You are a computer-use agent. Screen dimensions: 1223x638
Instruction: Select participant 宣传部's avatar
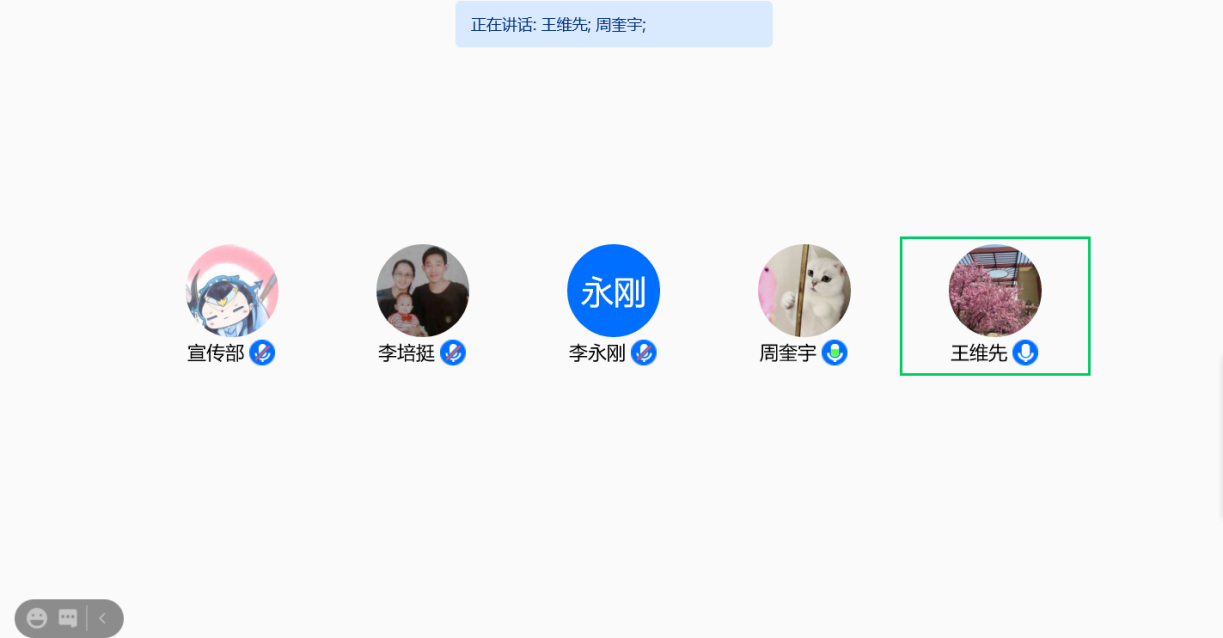click(232, 290)
